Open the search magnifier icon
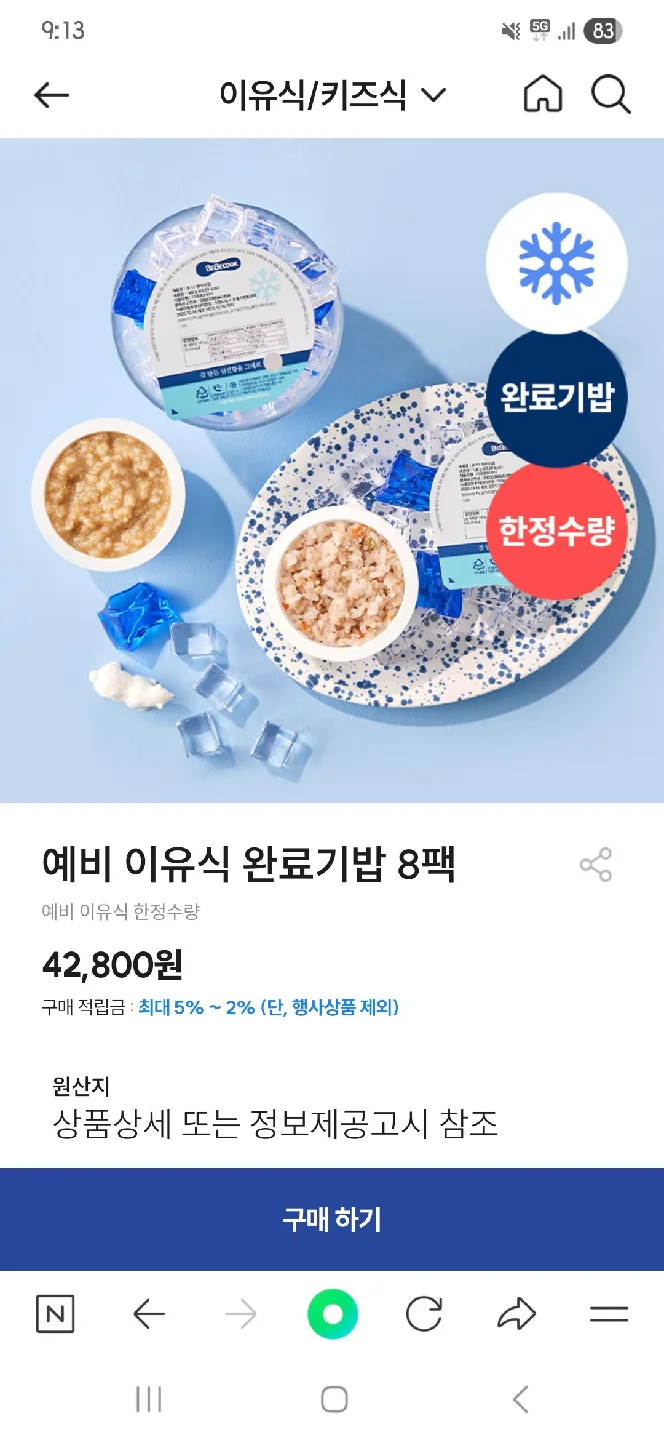 [610, 95]
